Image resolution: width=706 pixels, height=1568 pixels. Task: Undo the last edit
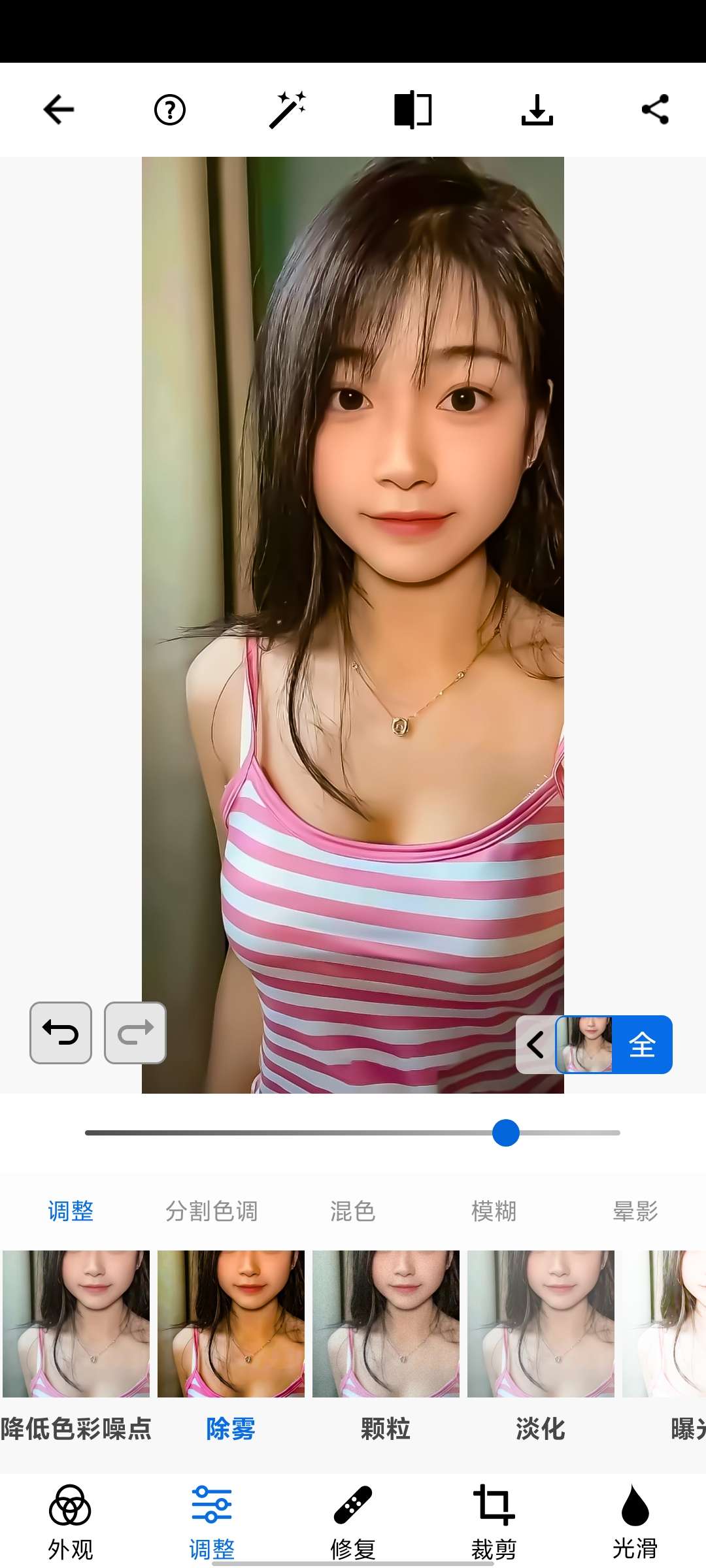(61, 1033)
